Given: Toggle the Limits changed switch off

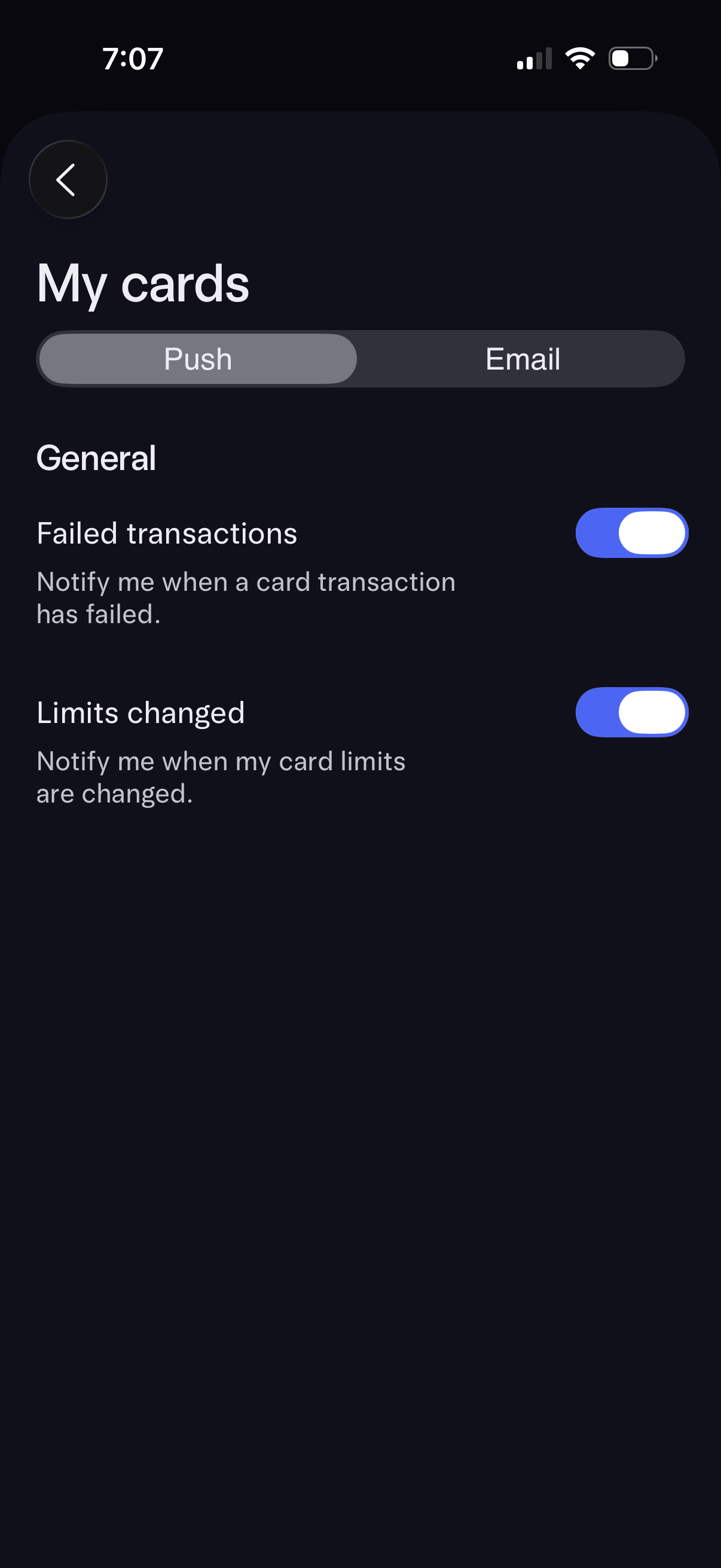Looking at the screenshot, I should [x=631, y=712].
